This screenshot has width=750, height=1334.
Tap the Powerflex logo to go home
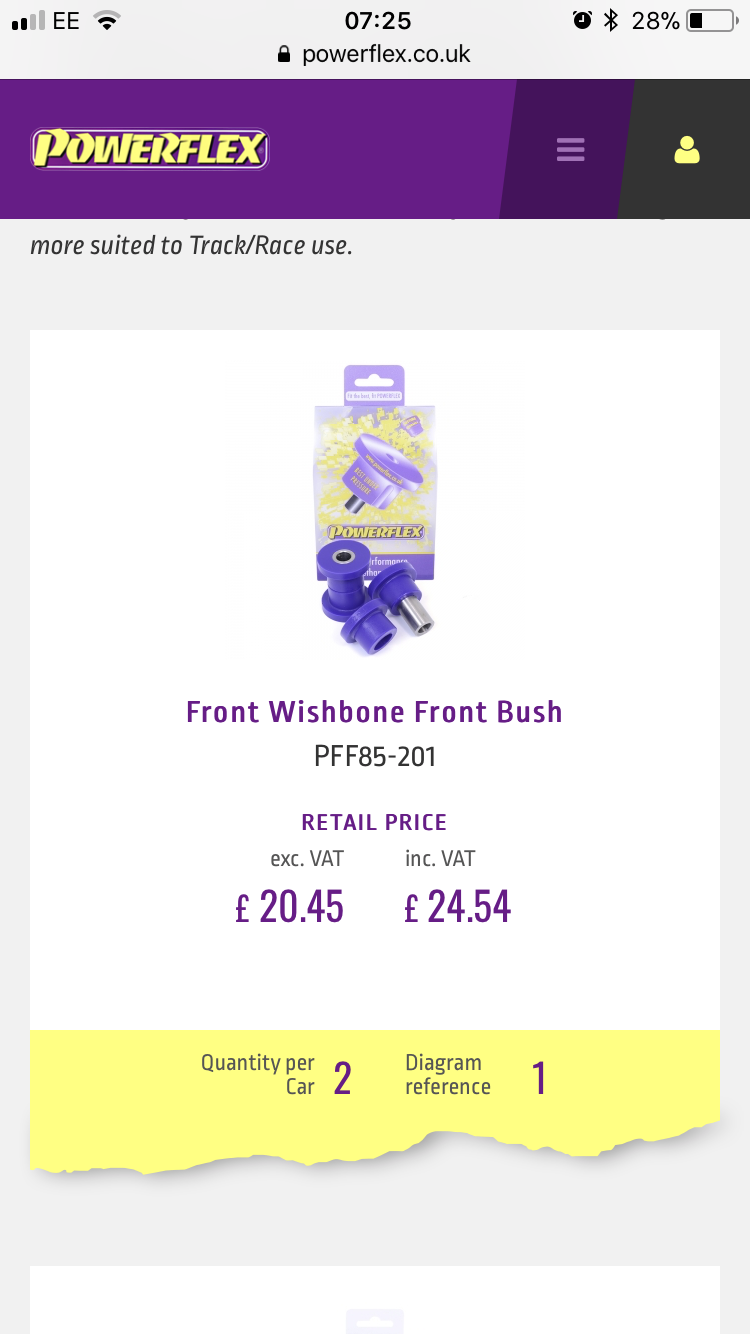pos(150,150)
